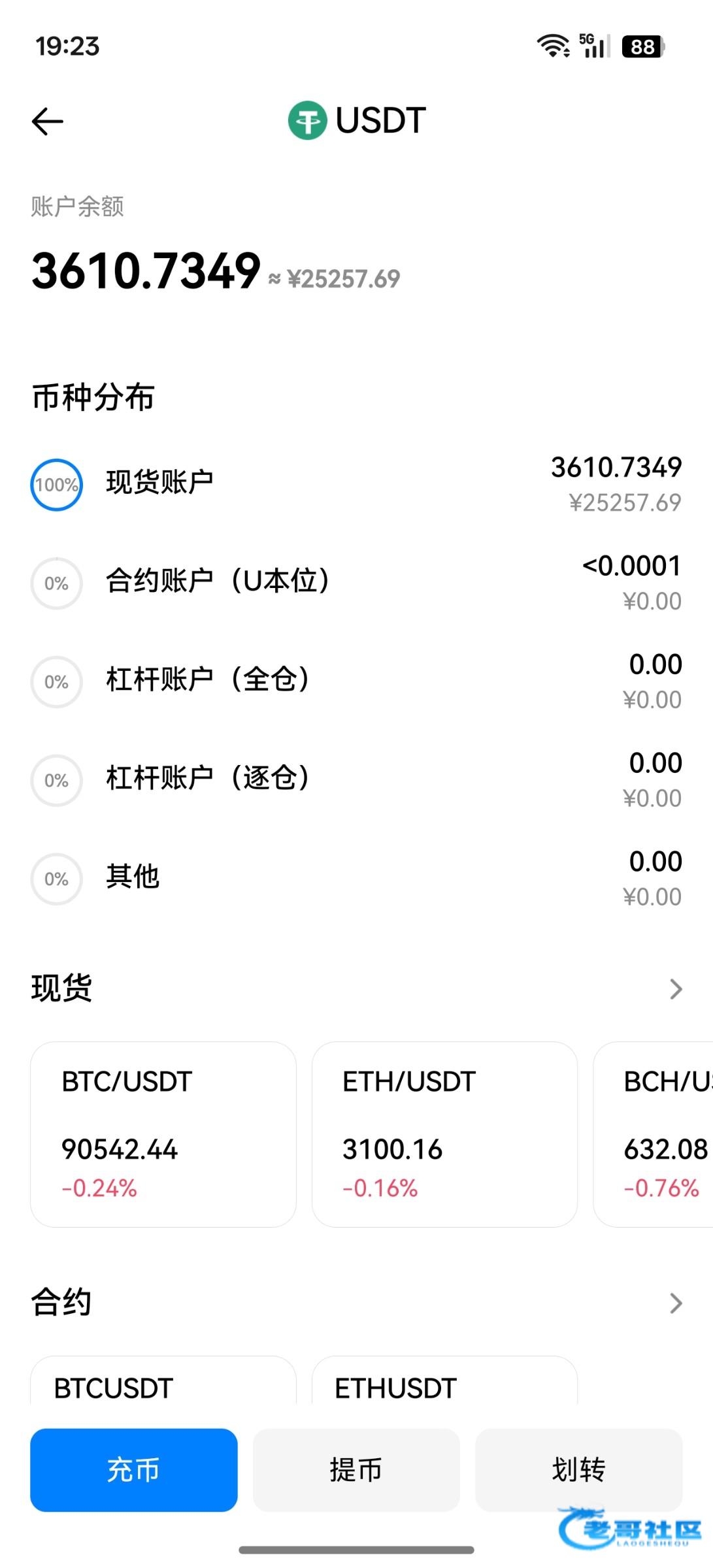Image resolution: width=713 pixels, height=1568 pixels.
Task: Expand the 现货 section chevron
Action: click(x=676, y=989)
